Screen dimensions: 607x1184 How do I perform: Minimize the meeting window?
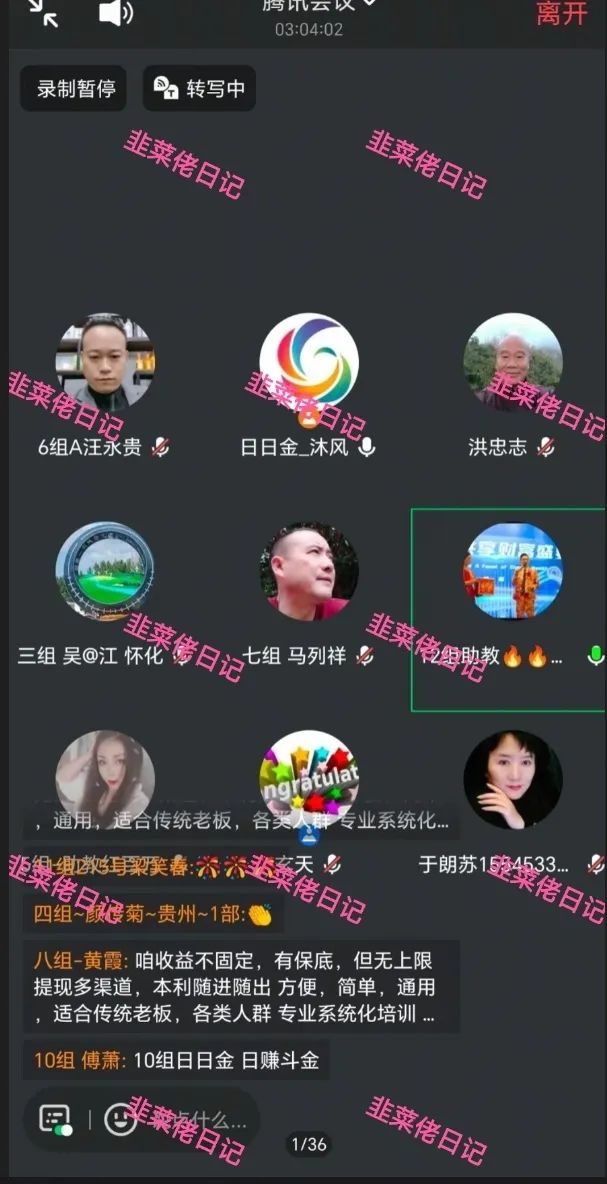point(42,12)
